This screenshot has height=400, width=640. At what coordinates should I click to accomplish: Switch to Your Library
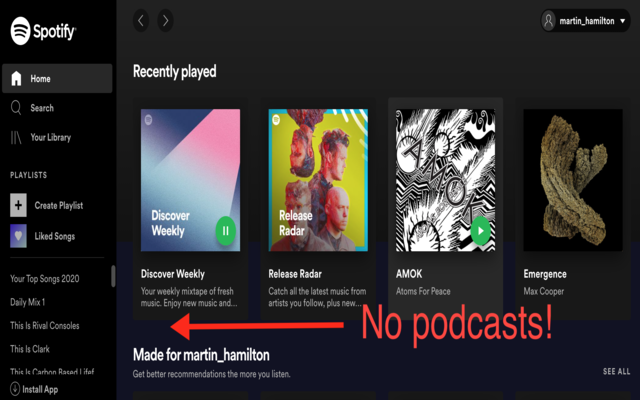pyautogui.click(x=57, y=138)
